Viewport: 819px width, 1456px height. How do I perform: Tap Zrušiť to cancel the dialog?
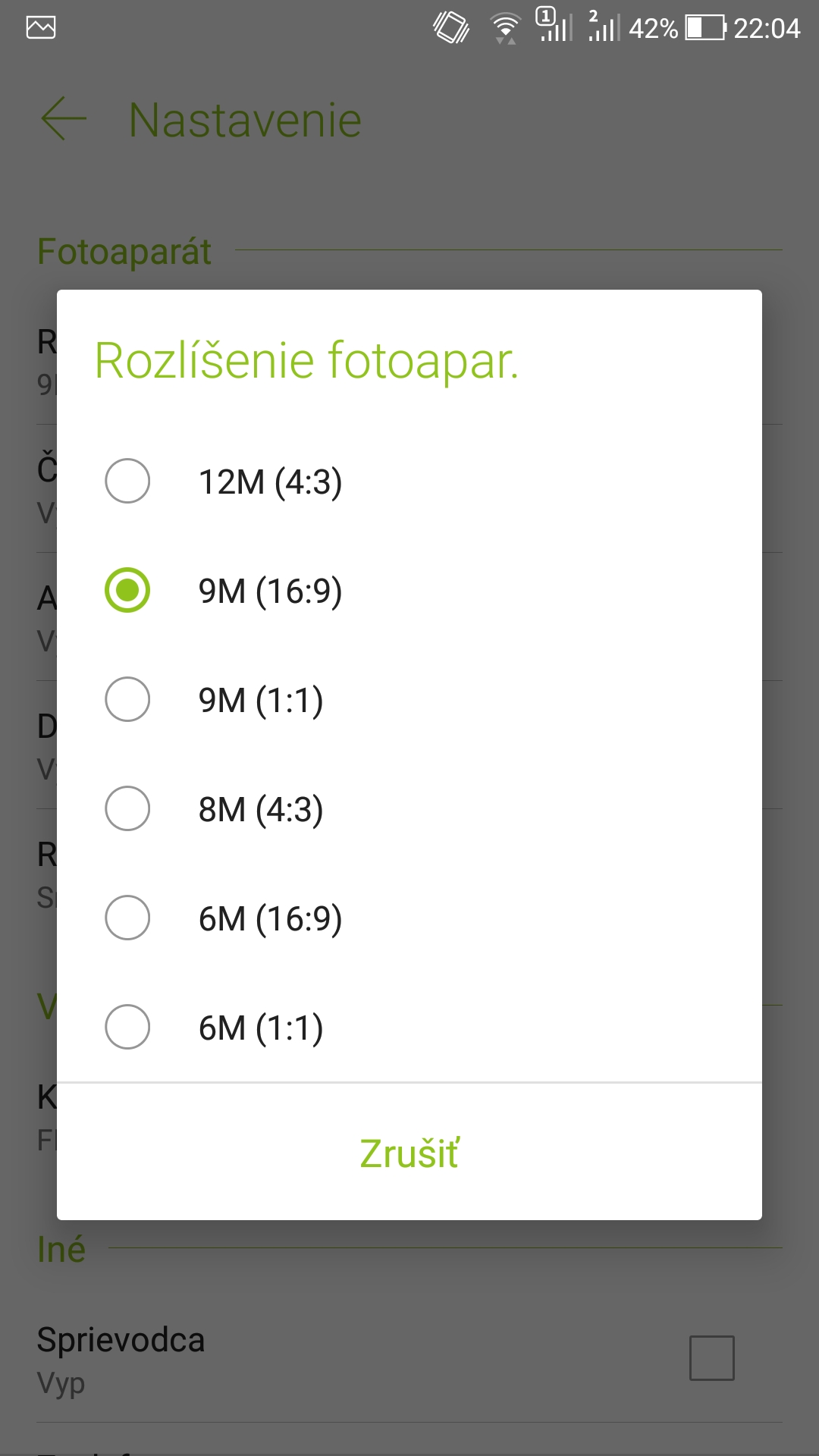(409, 1153)
